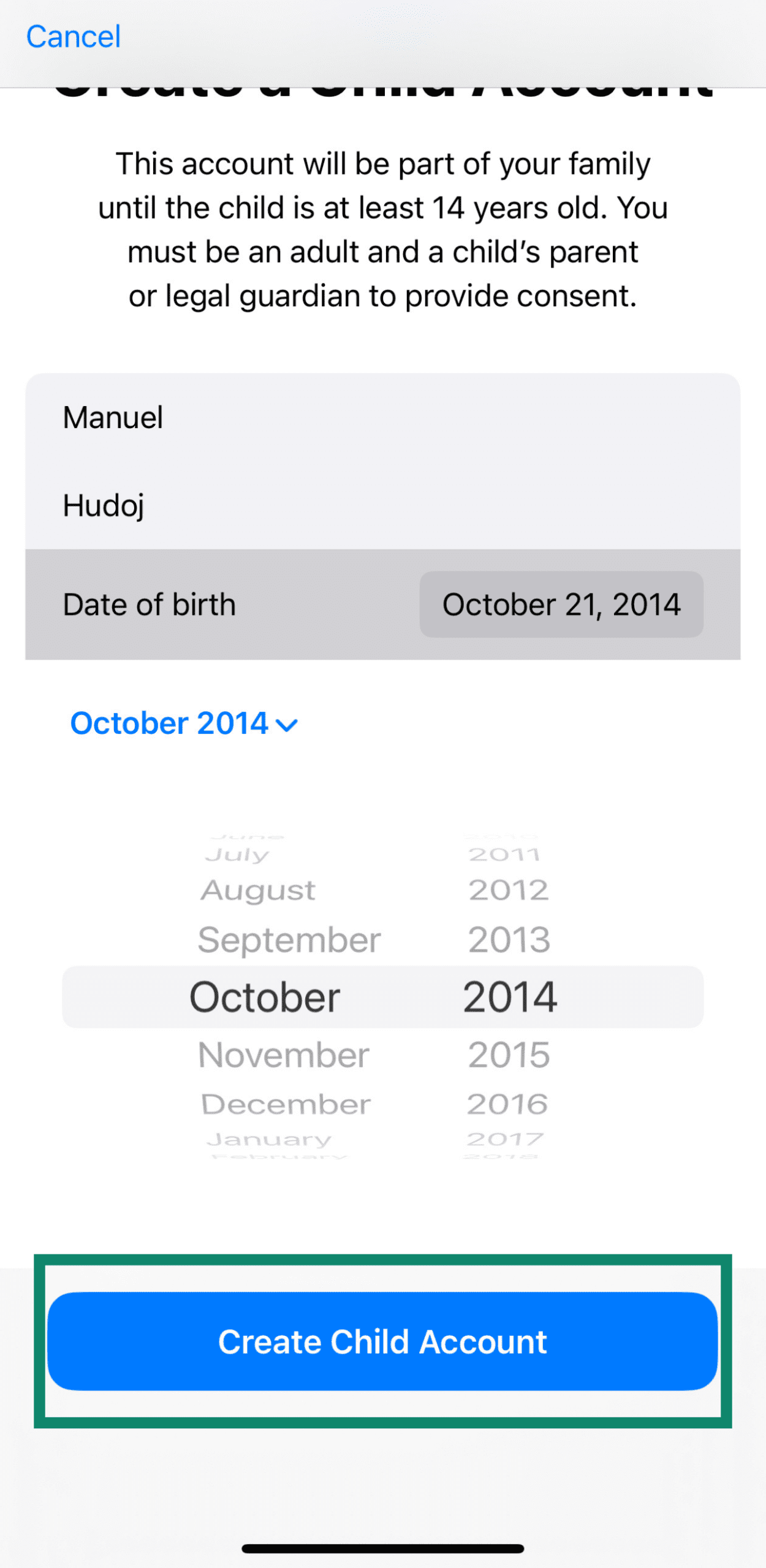Viewport: 766px width, 1568px height.
Task: Tap Cancel to dismiss the form
Action: 72,37
